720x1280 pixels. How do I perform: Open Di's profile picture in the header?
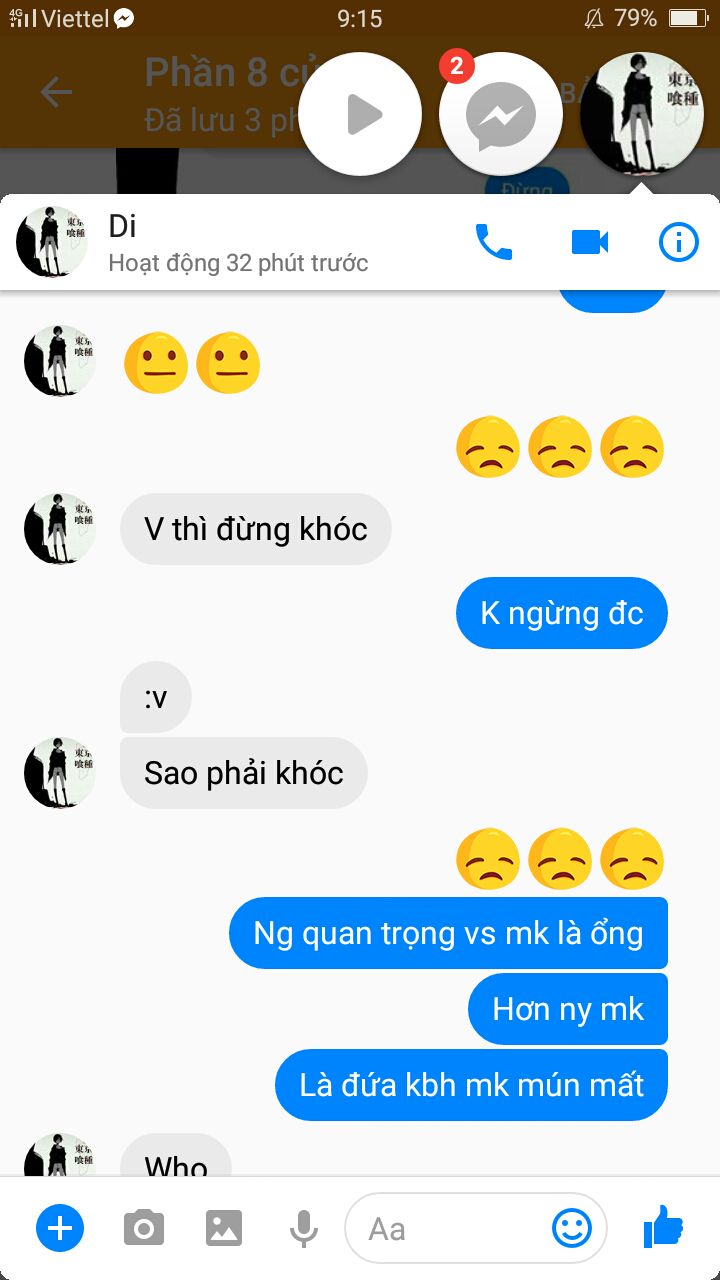coord(52,242)
